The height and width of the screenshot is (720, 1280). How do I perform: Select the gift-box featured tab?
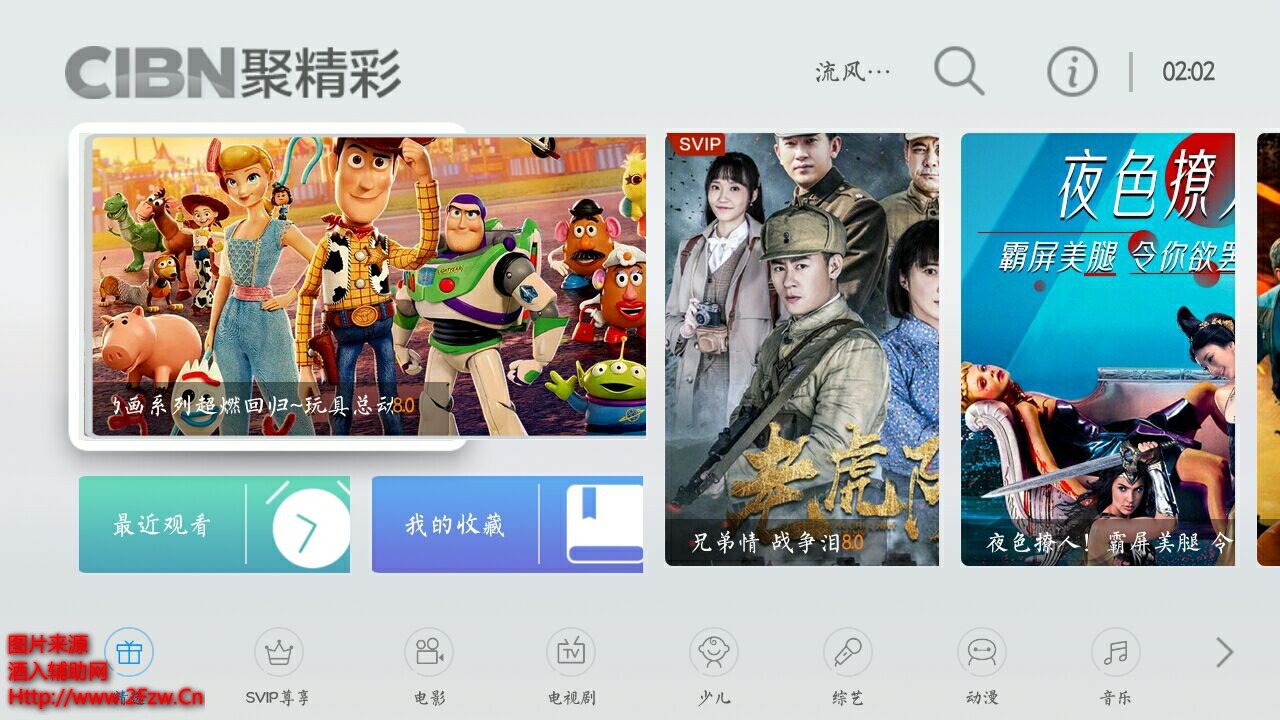click(x=129, y=654)
